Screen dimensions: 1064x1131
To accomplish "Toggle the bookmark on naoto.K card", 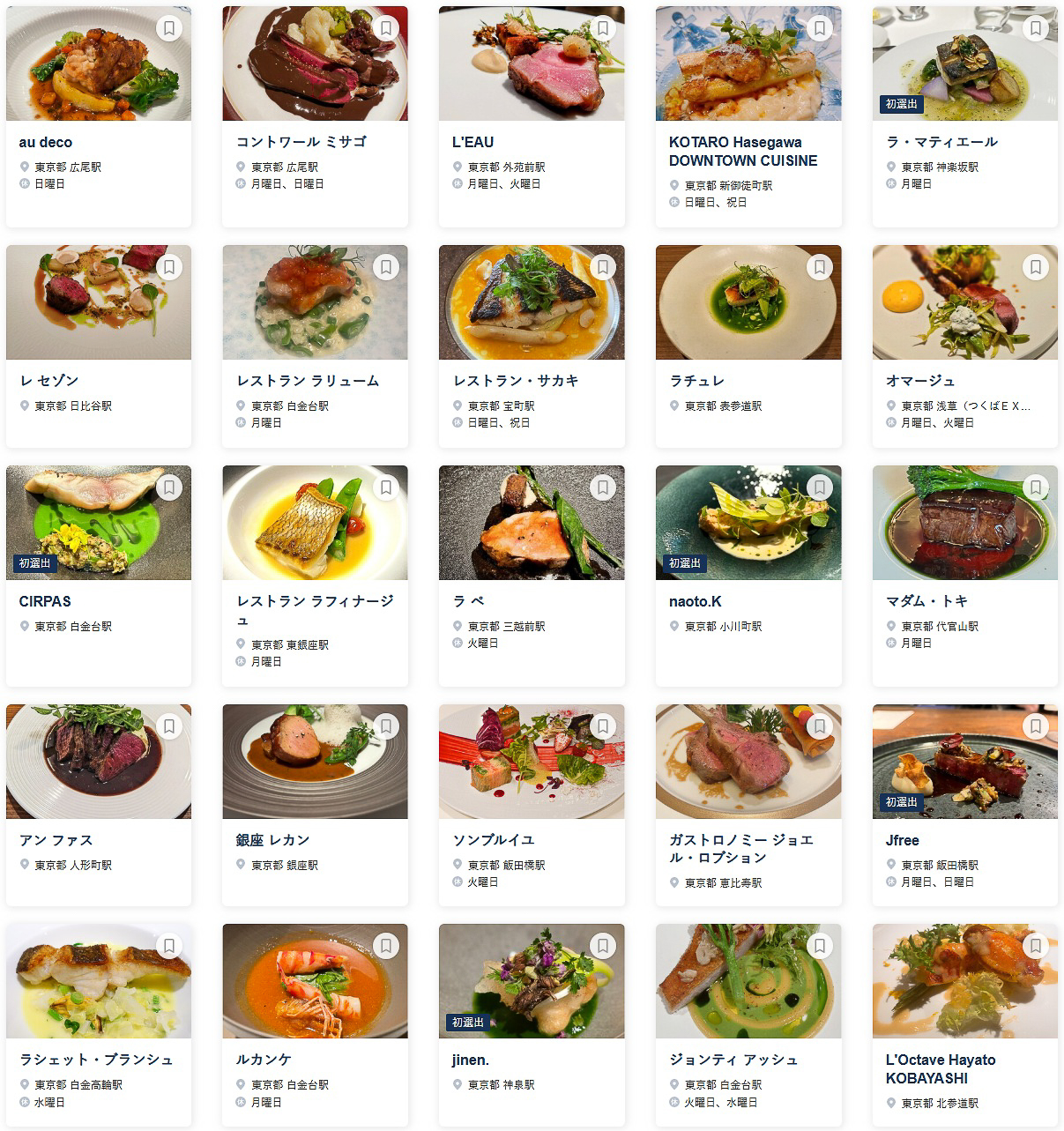I will [x=820, y=487].
